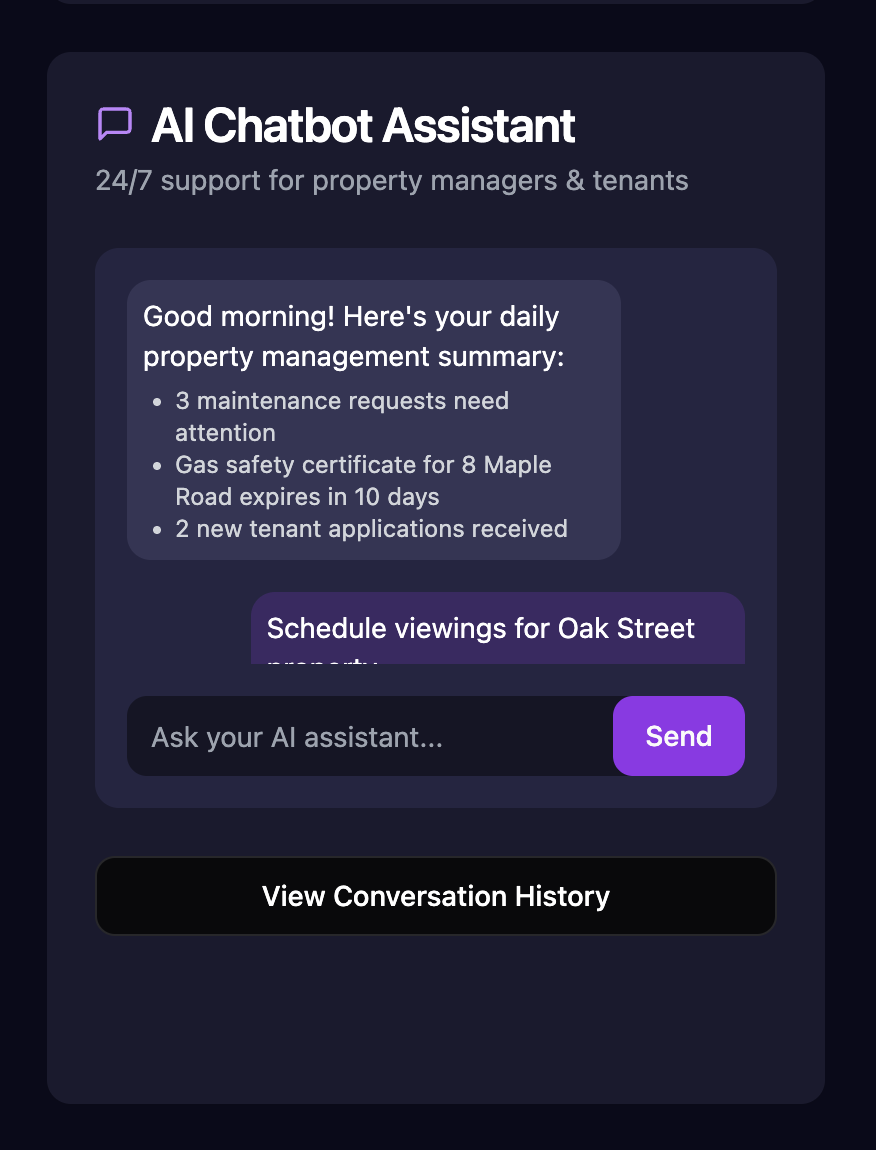Click the '24/7 support' subtitle text

pyautogui.click(x=391, y=180)
